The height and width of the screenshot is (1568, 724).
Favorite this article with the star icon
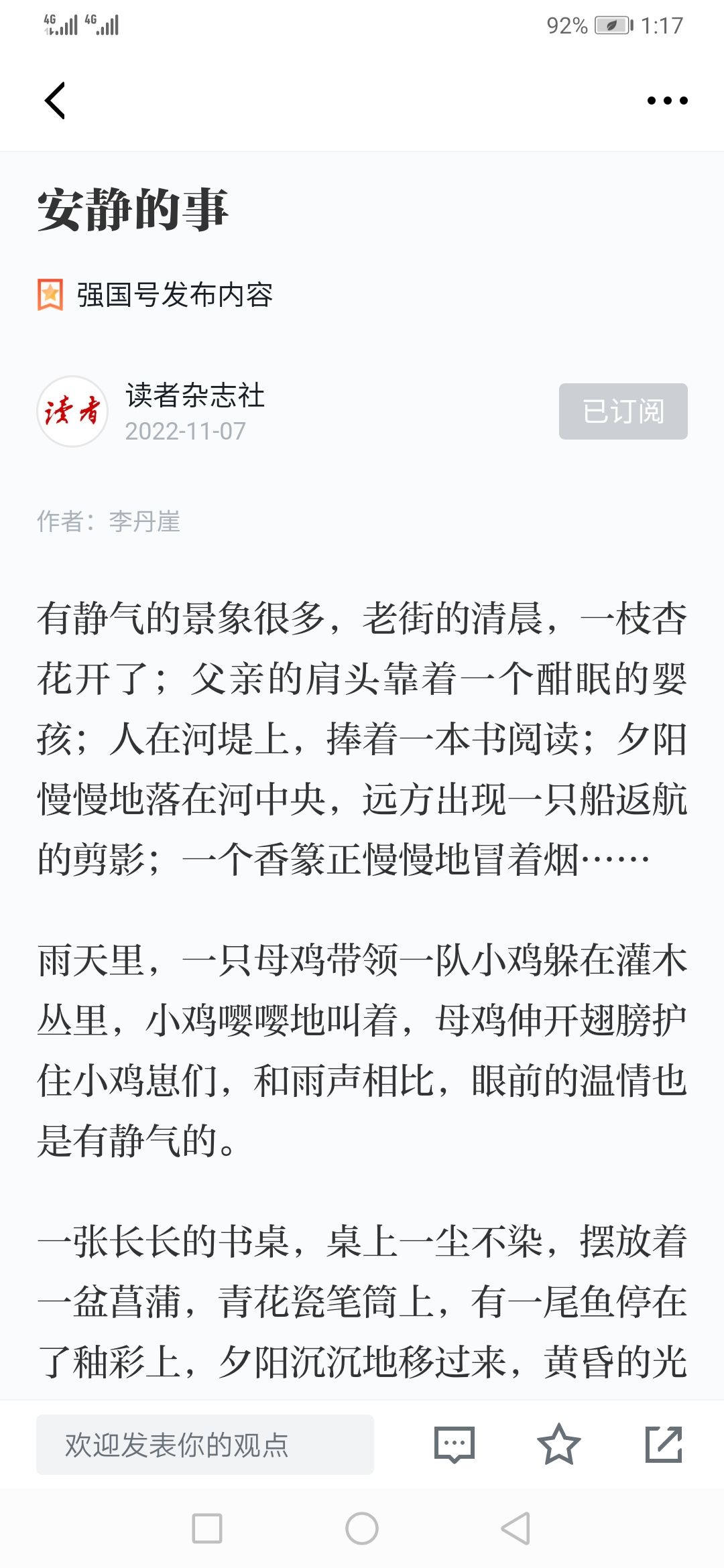tap(559, 1444)
